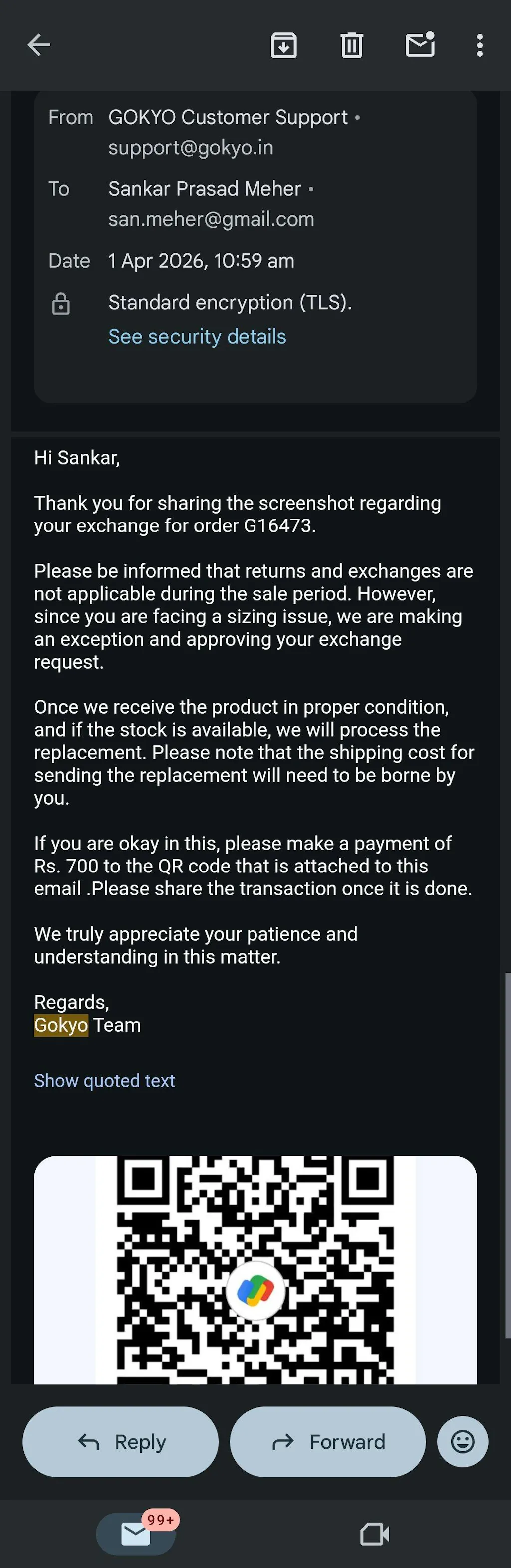
Task: Open the attached QR code image
Action: point(255,1269)
